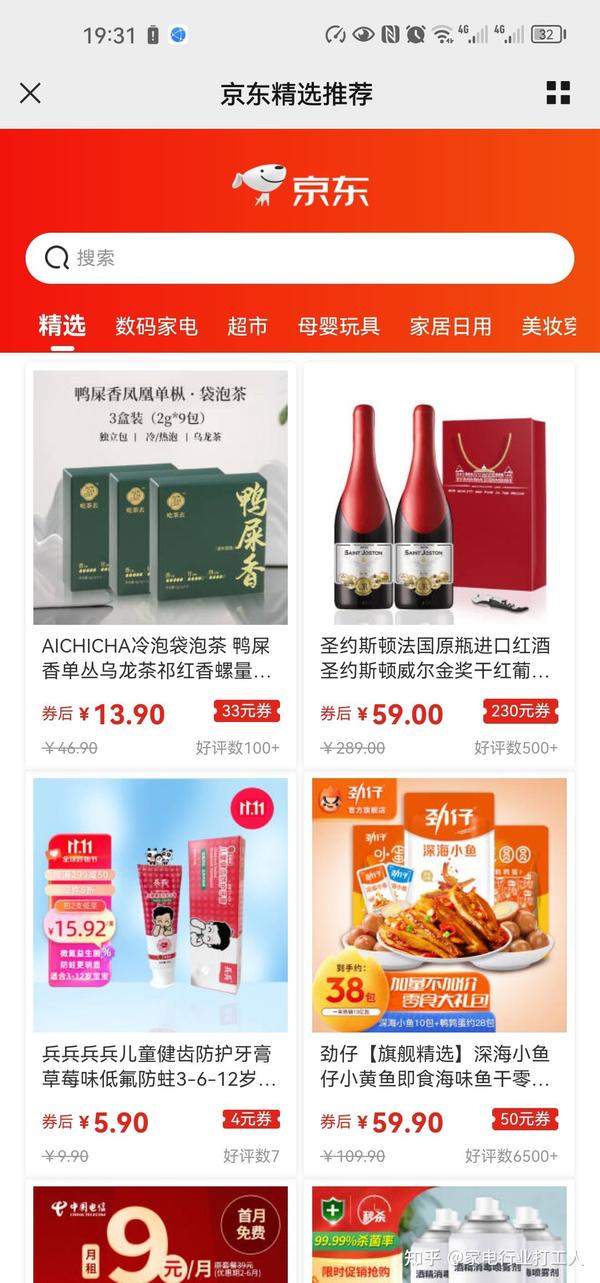The height and width of the screenshot is (1283, 600).
Task: Open the grid menu icon
Action: 558,93
